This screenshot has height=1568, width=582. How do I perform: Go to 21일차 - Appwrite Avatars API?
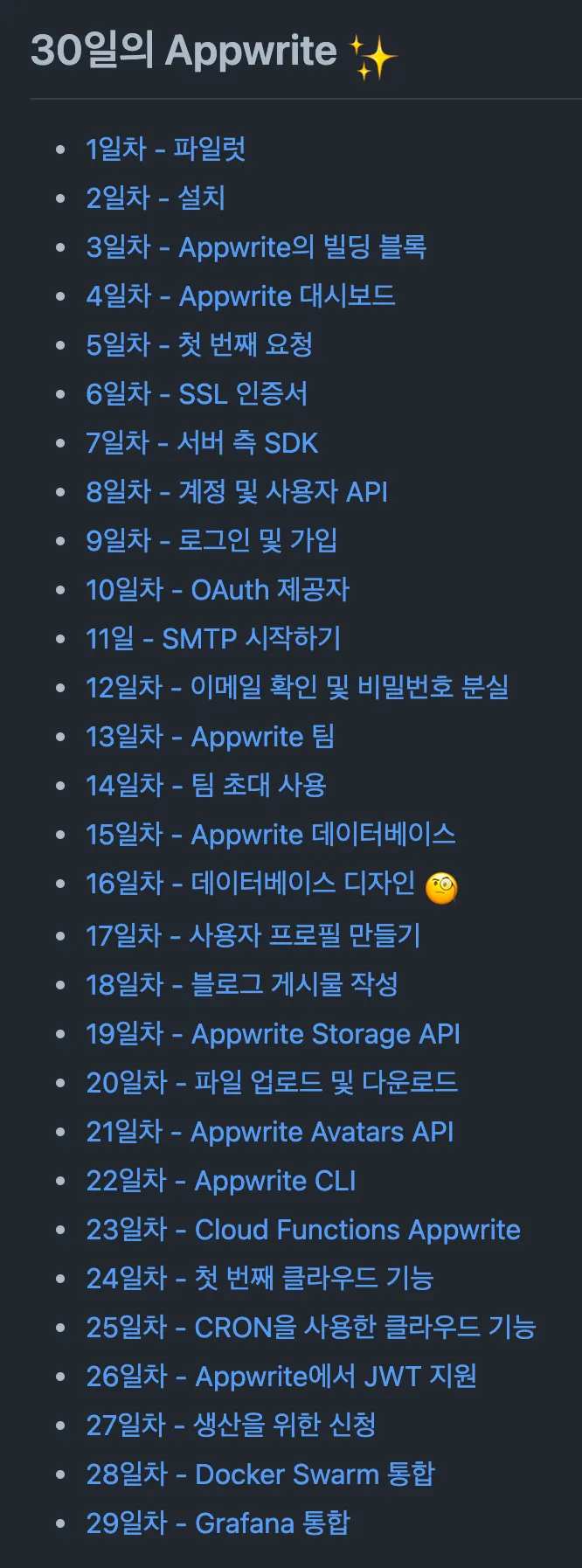(x=269, y=1131)
